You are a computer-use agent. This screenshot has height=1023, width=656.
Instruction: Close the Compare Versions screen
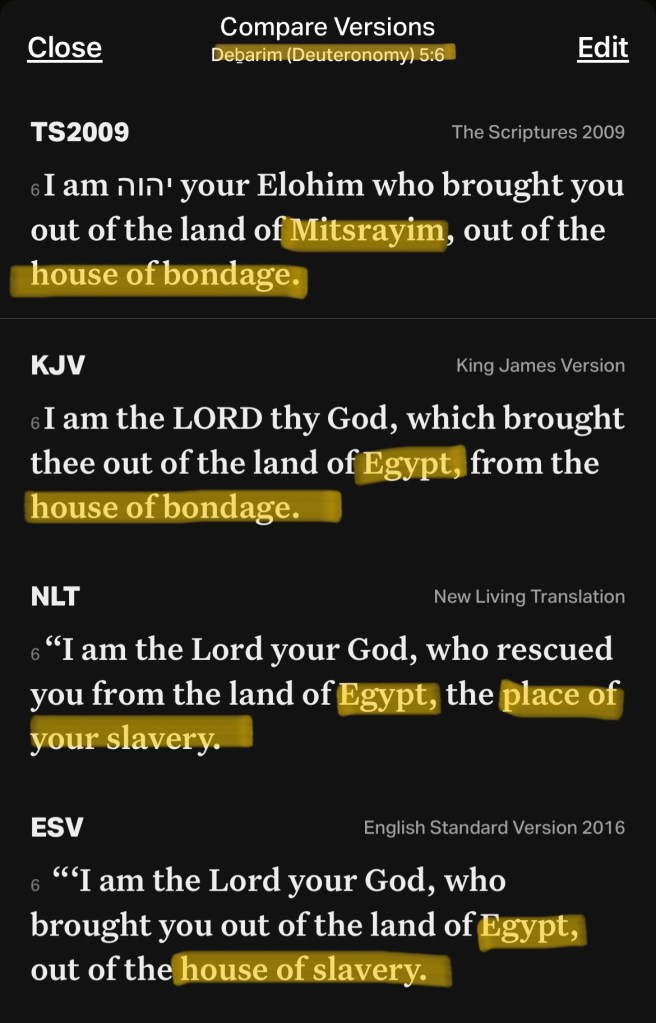pos(65,48)
